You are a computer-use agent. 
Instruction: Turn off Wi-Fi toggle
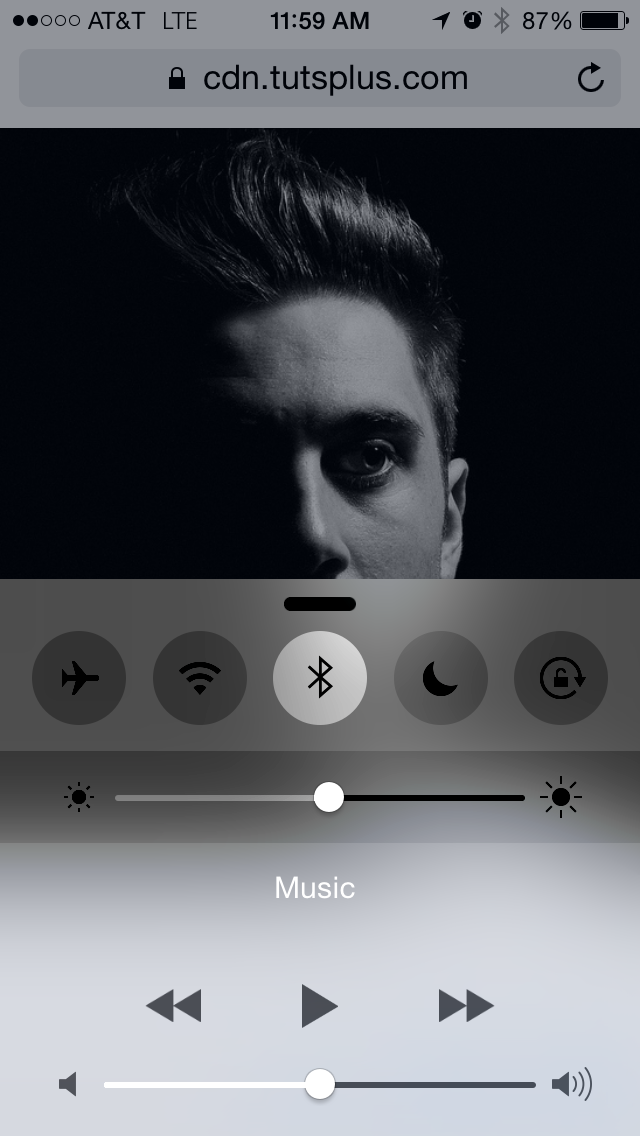(x=200, y=678)
